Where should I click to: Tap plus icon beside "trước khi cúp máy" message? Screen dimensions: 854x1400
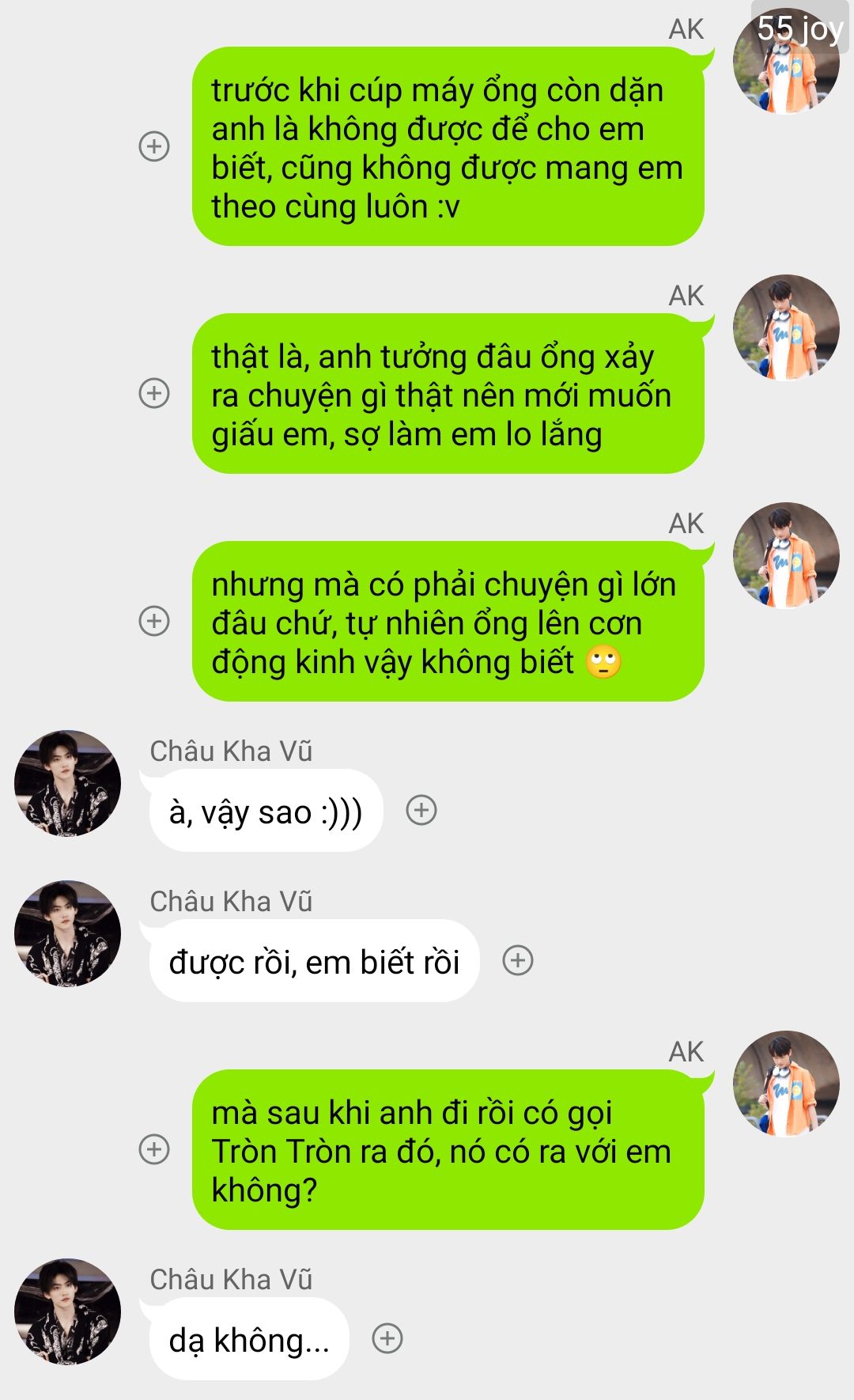(x=154, y=146)
